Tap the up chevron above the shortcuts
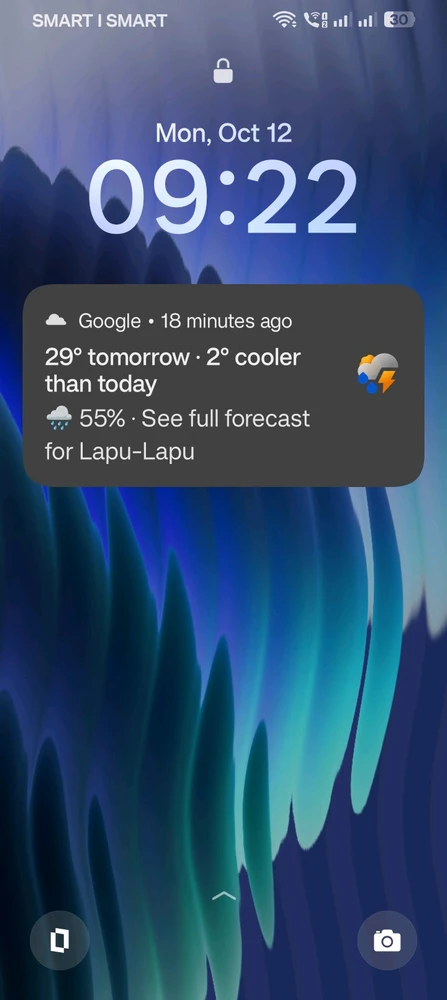Screen dimensions: 447x1000 pos(224,896)
